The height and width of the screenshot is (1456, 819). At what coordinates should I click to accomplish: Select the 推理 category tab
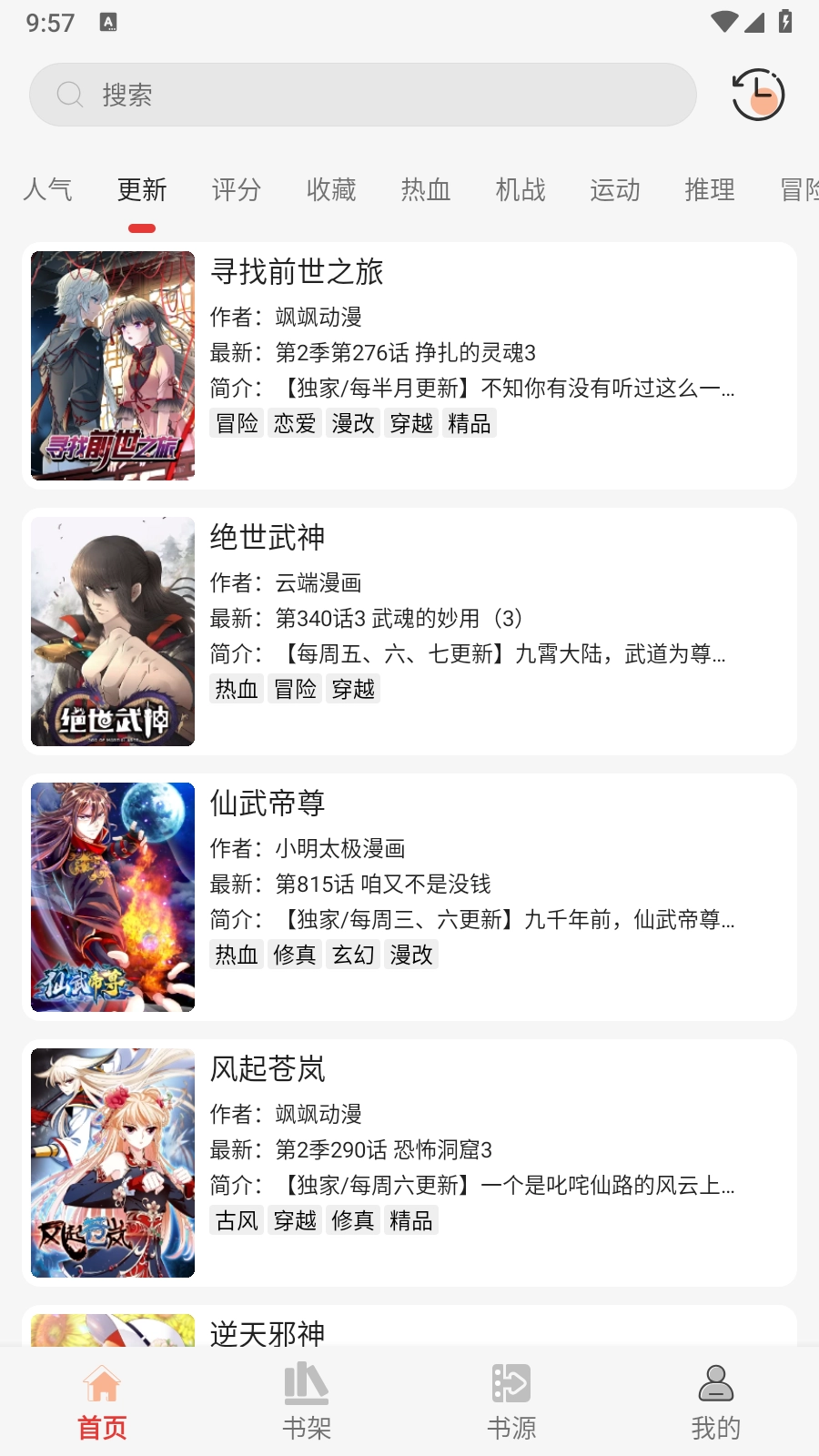[x=710, y=190]
